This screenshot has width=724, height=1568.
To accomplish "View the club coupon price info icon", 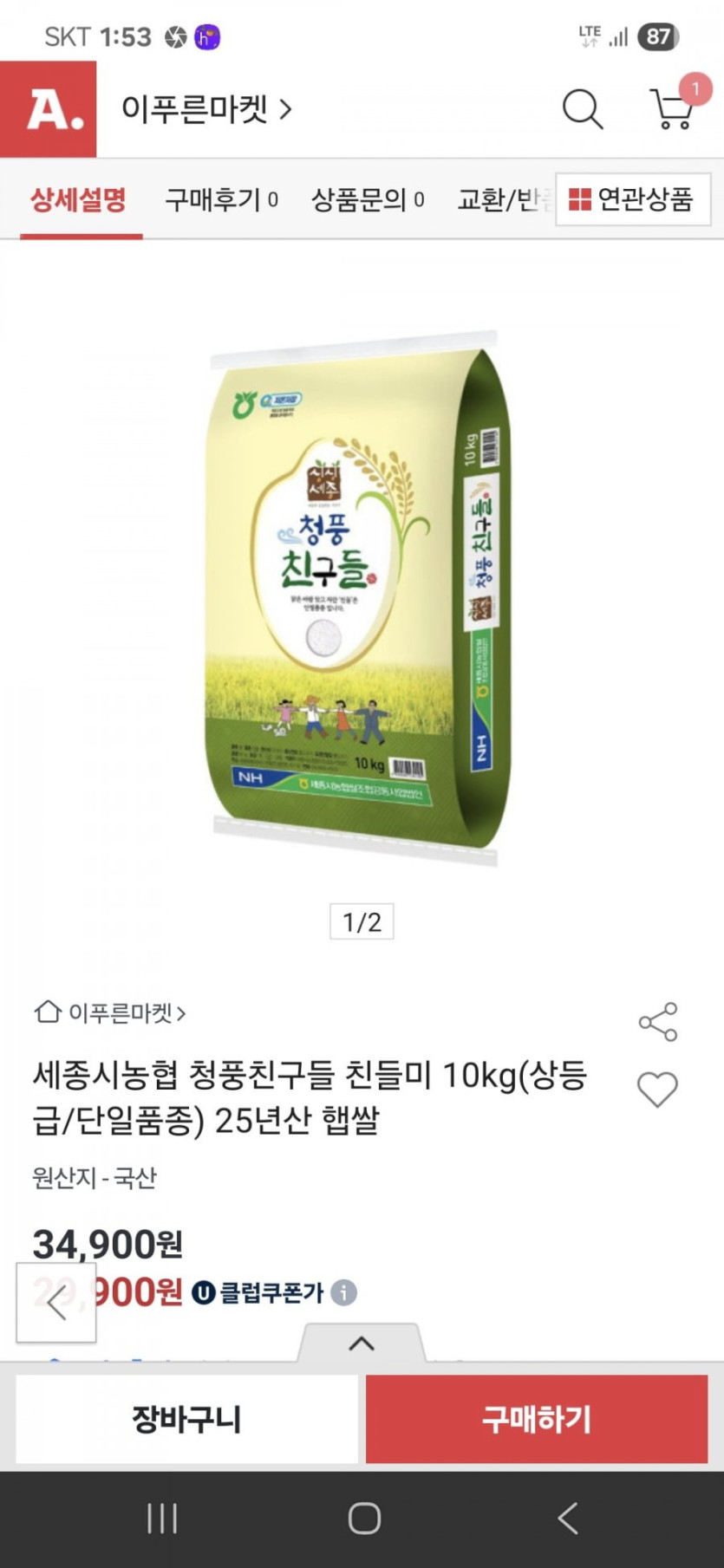I will point(344,1292).
